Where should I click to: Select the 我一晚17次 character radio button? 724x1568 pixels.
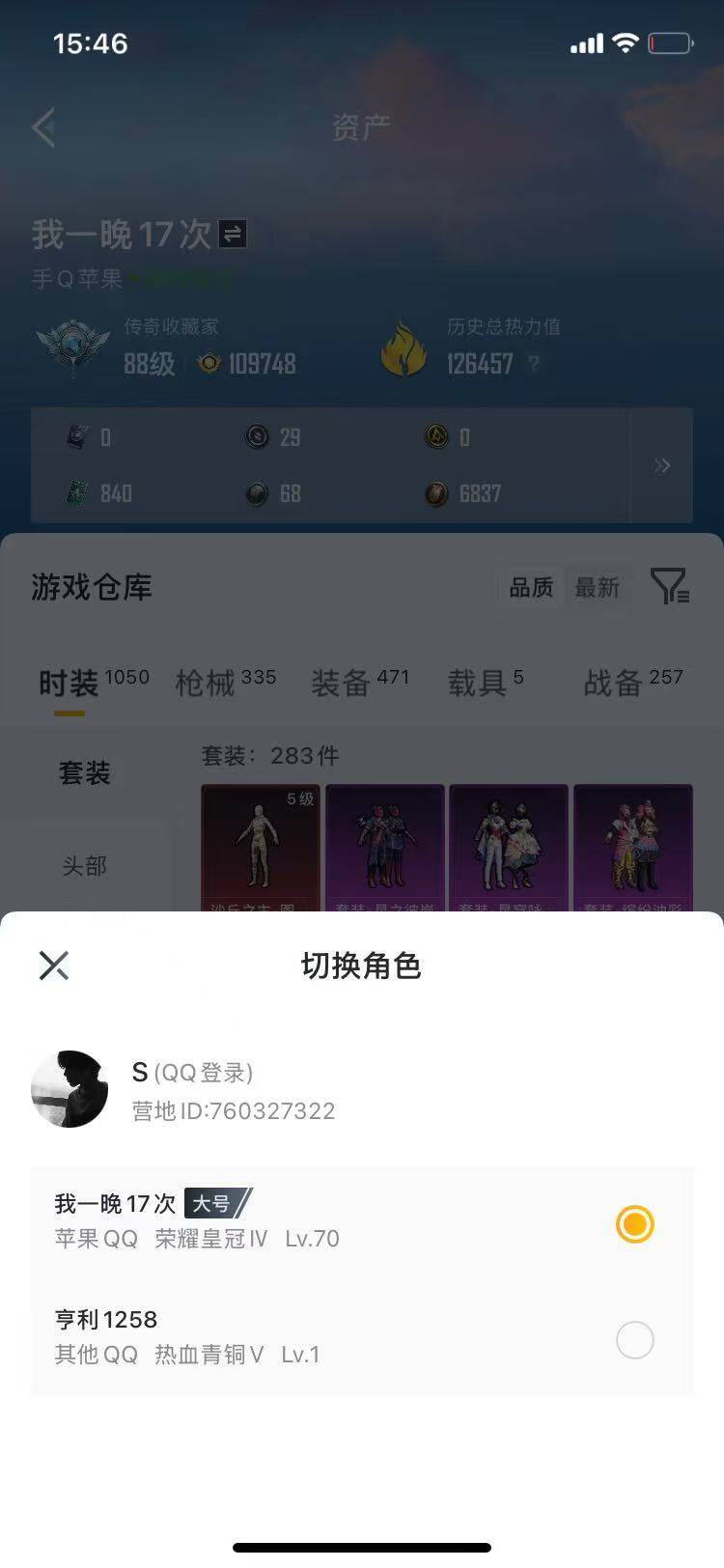click(634, 1224)
